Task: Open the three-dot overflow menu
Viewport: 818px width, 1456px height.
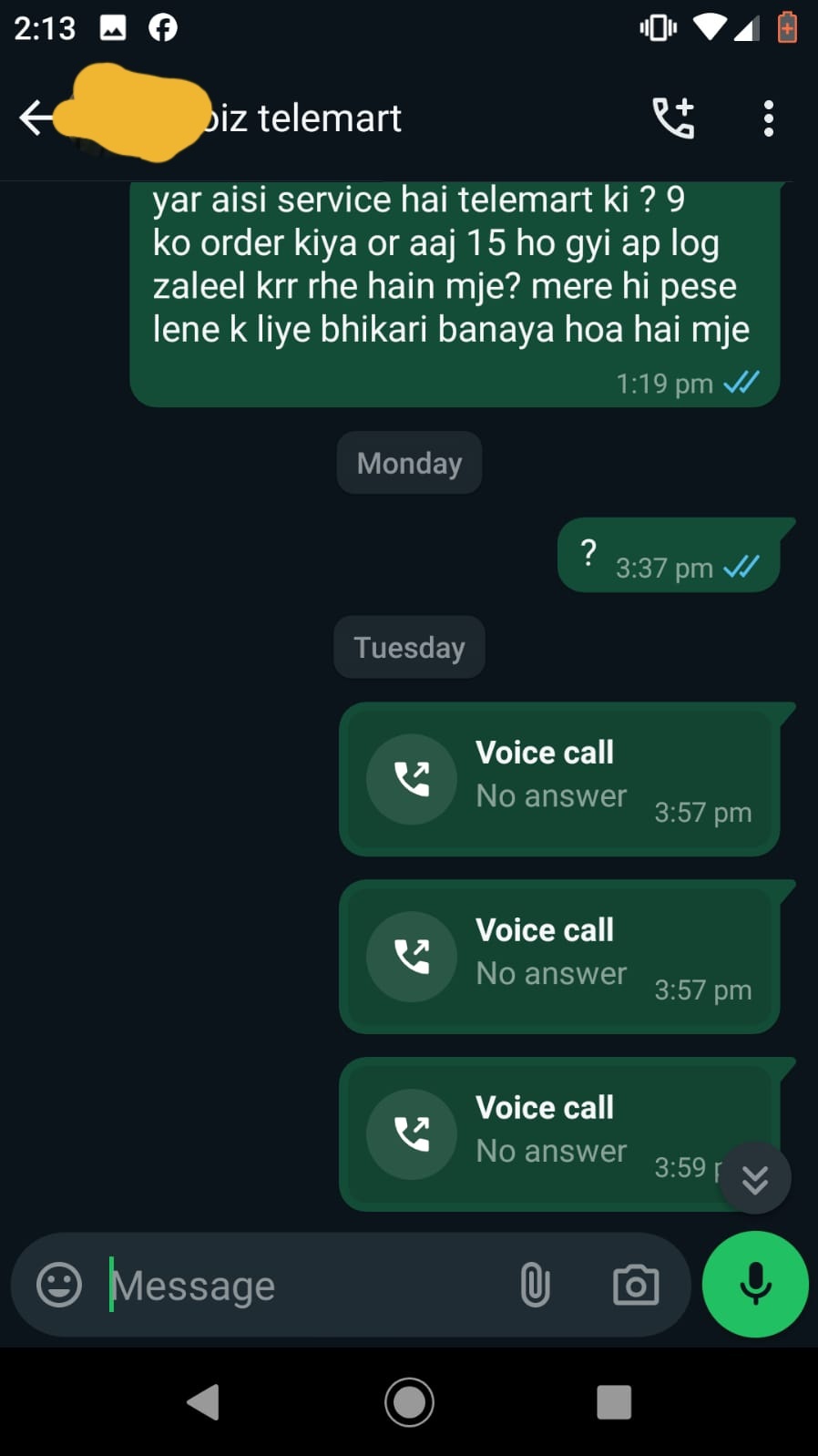Action: pos(768,118)
